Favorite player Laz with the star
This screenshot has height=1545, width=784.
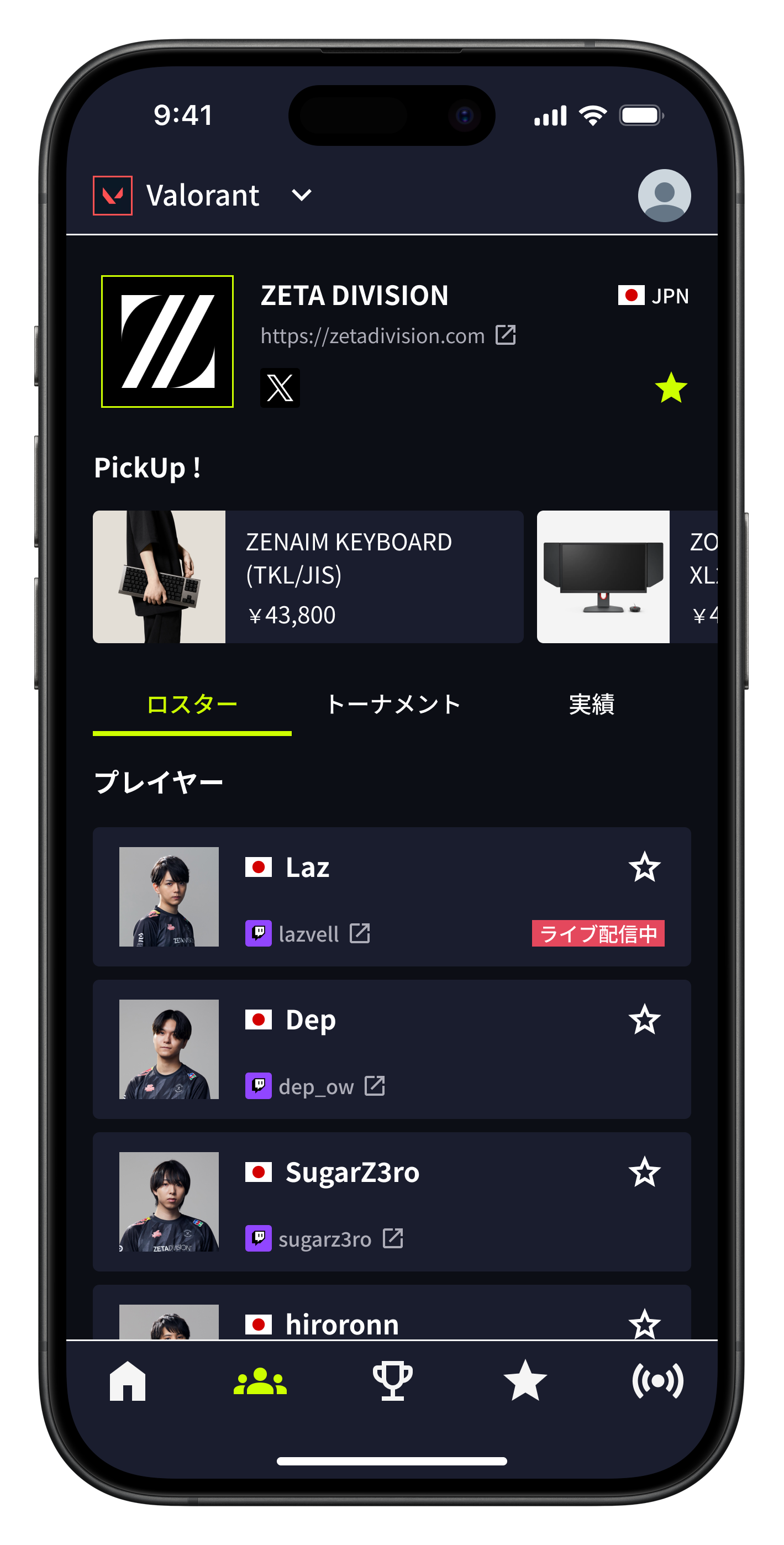pos(644,867)
